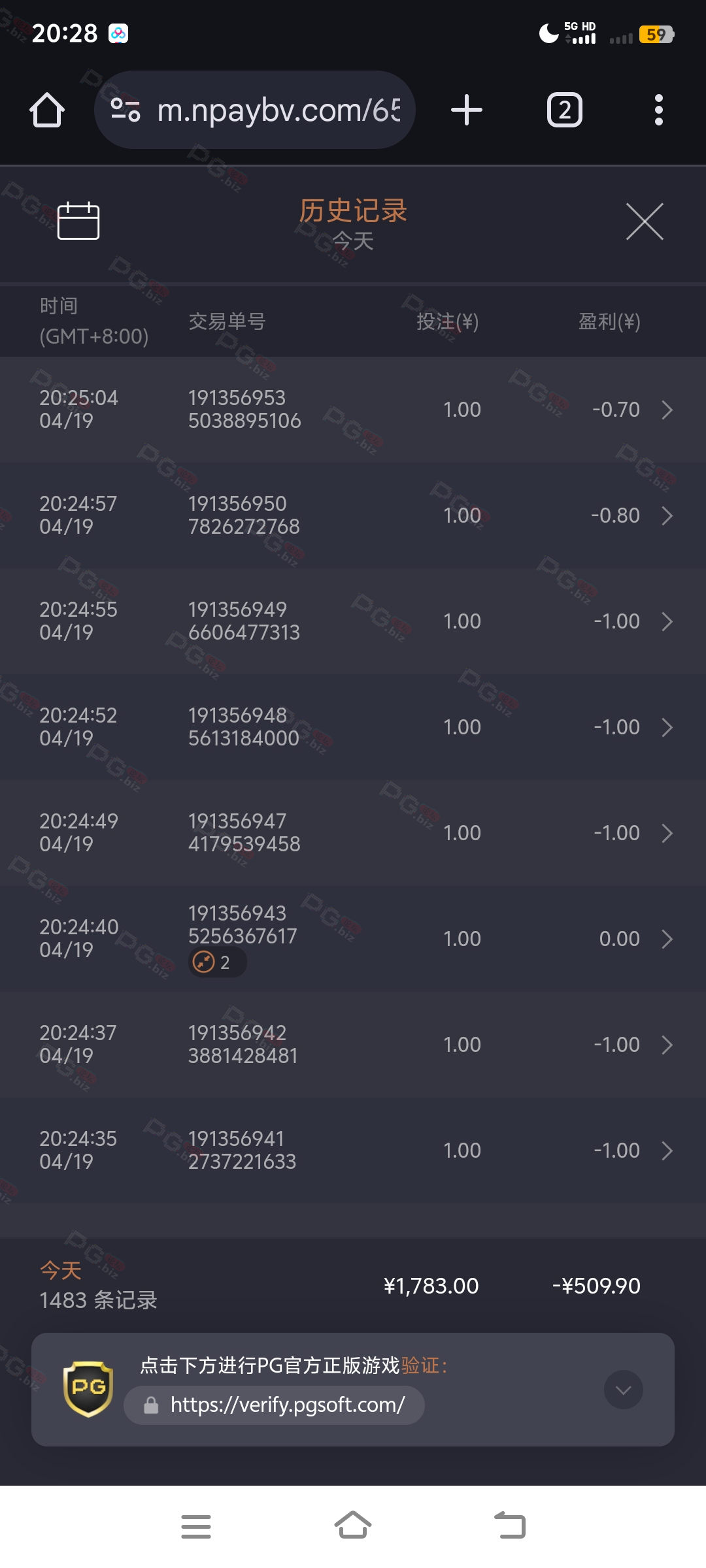Open the record from 20:24:49
The height and width of the screenshot is (1568, 706).
(x=353, y=833)
